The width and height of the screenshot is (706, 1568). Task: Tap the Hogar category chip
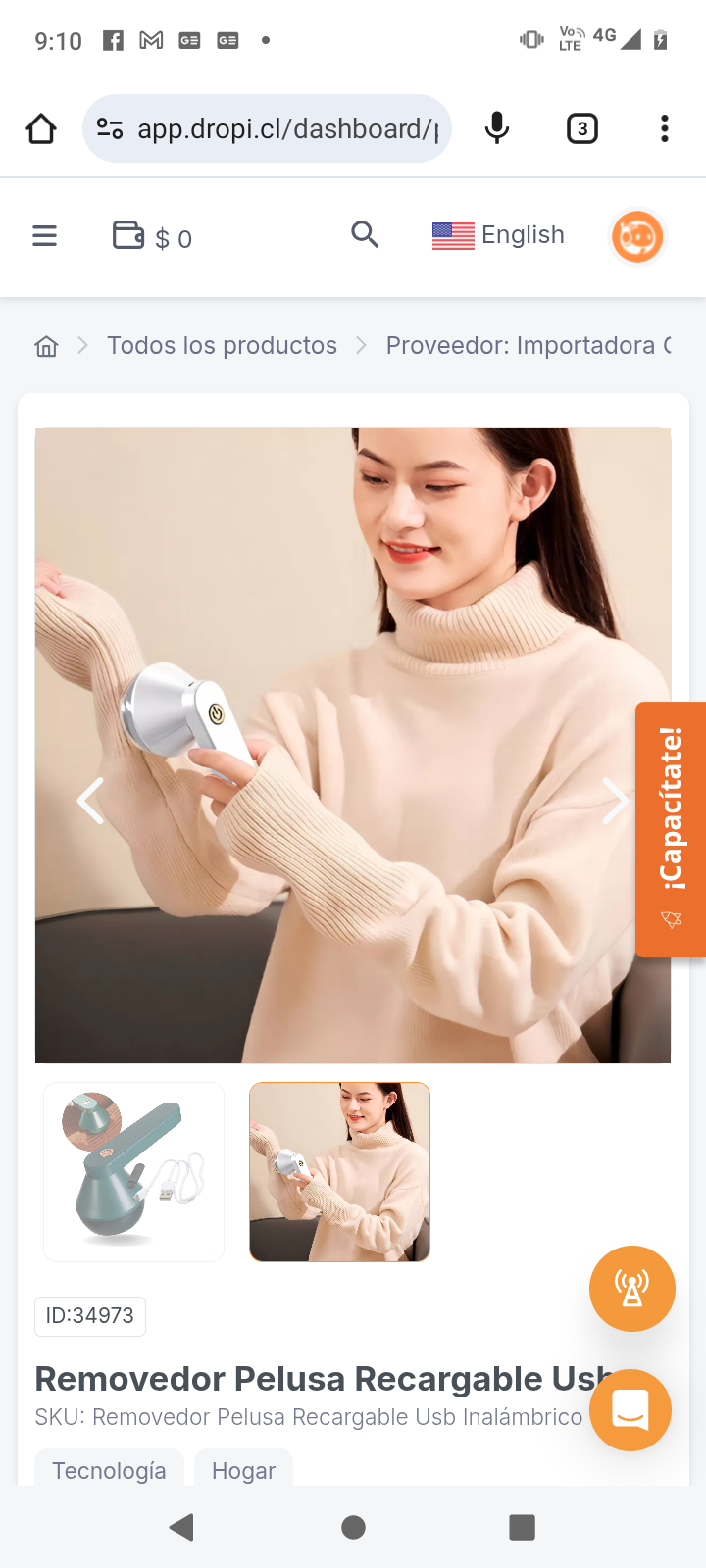[243, 1470]
